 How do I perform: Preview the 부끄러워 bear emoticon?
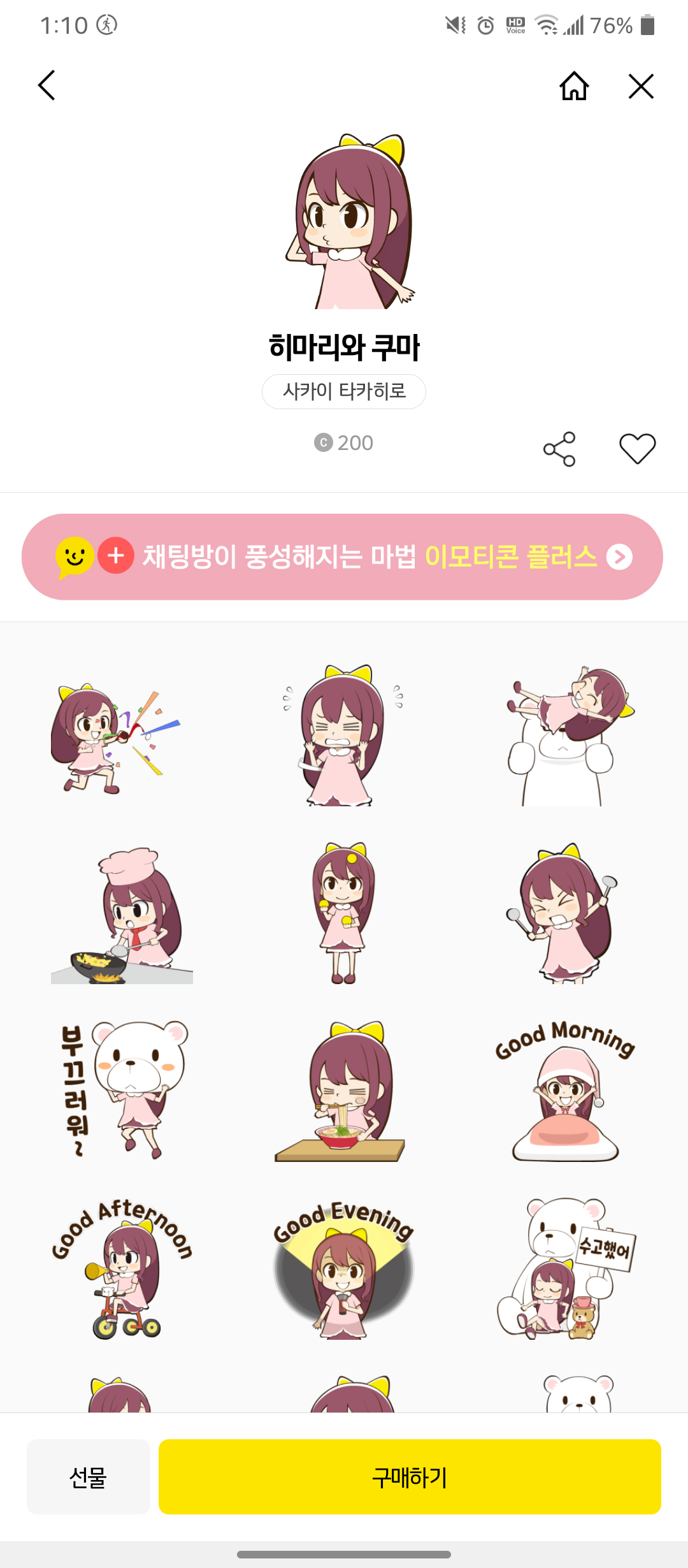coord(122,1091)
